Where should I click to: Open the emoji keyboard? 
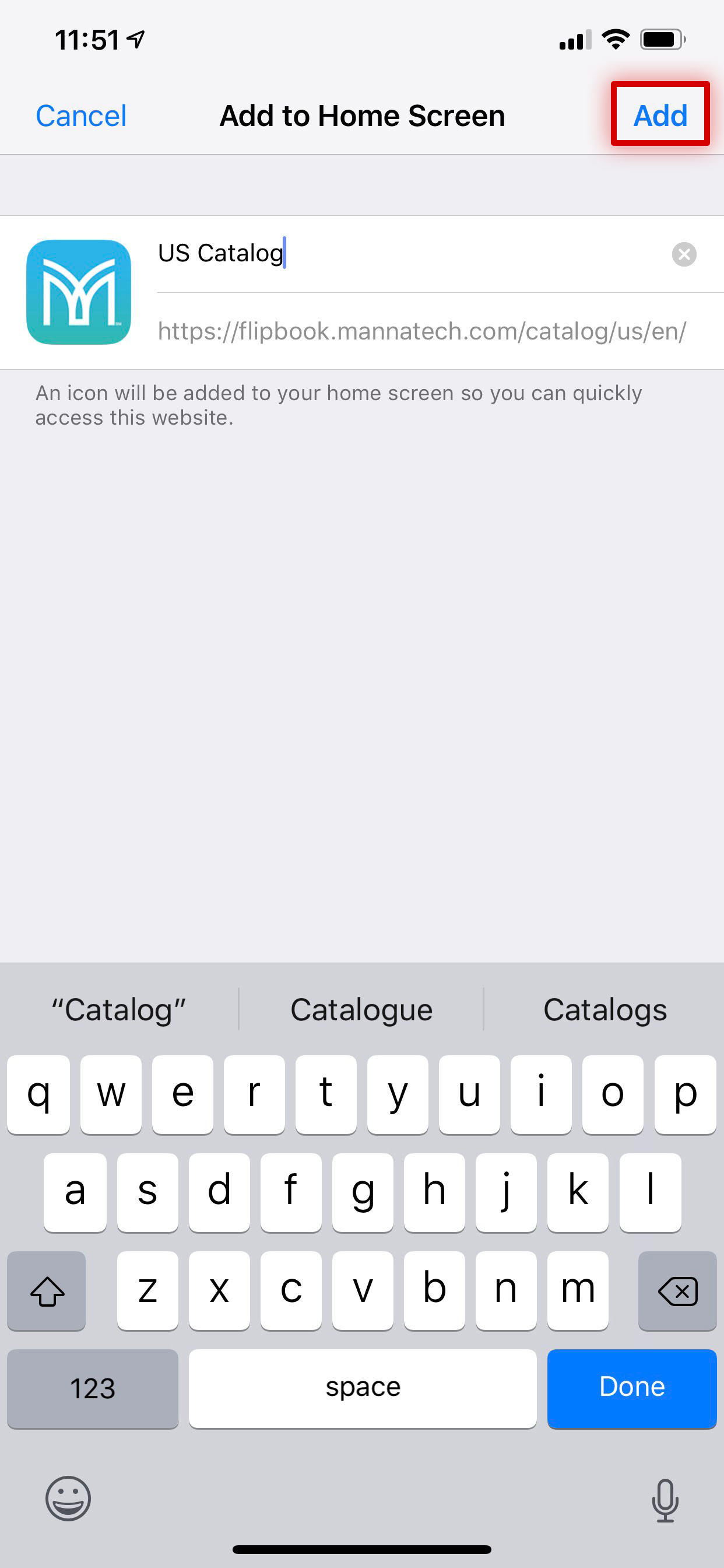[x=68, y=1499]
